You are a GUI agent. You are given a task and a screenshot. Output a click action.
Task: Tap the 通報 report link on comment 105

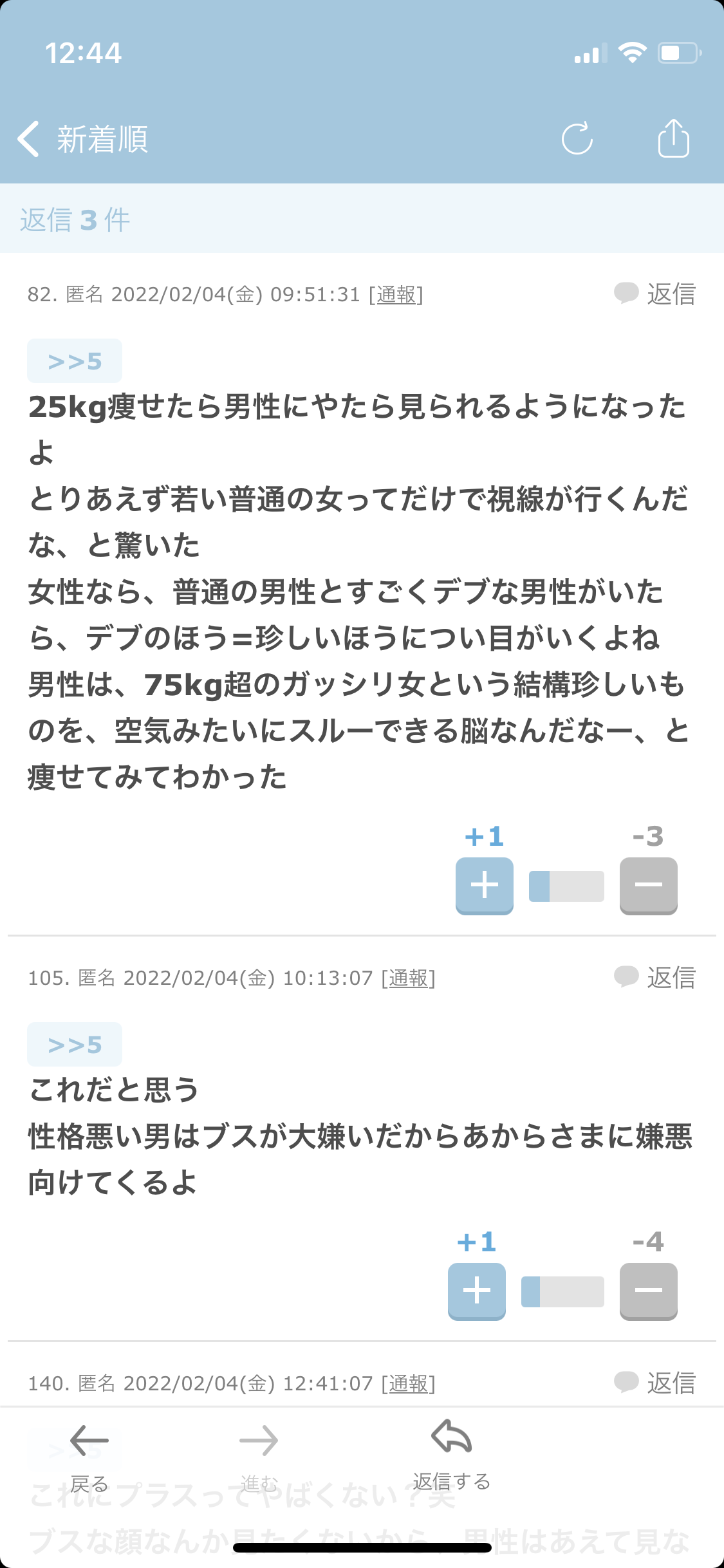407,977
